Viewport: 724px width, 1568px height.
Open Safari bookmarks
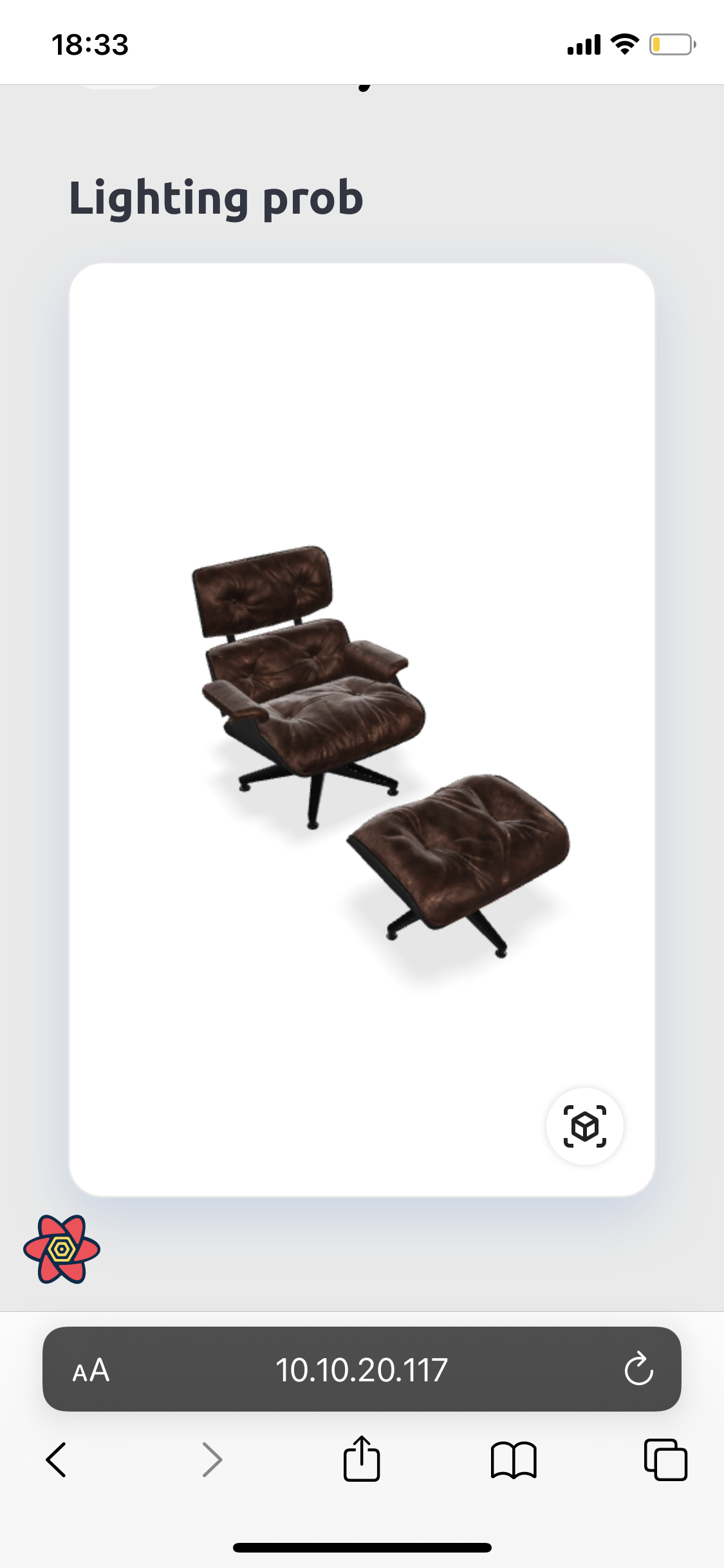514,1460
